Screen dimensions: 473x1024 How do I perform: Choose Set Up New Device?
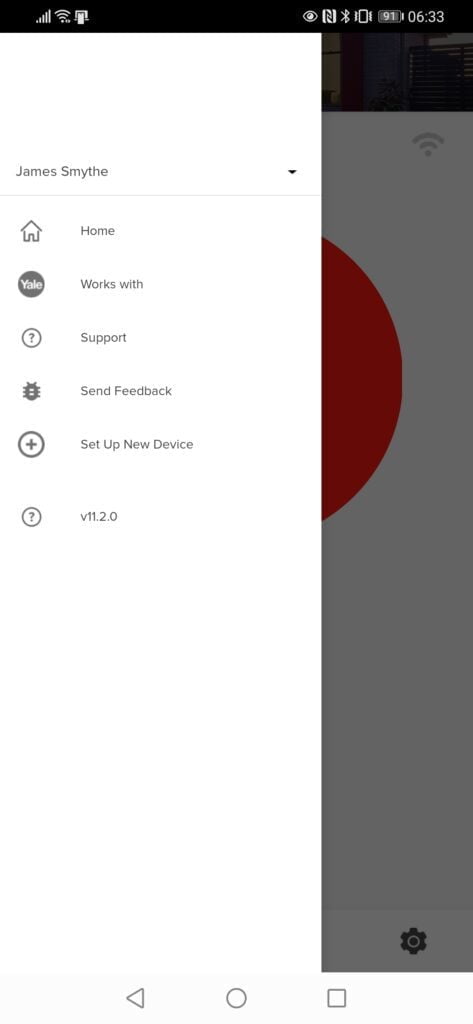(160, 445)
